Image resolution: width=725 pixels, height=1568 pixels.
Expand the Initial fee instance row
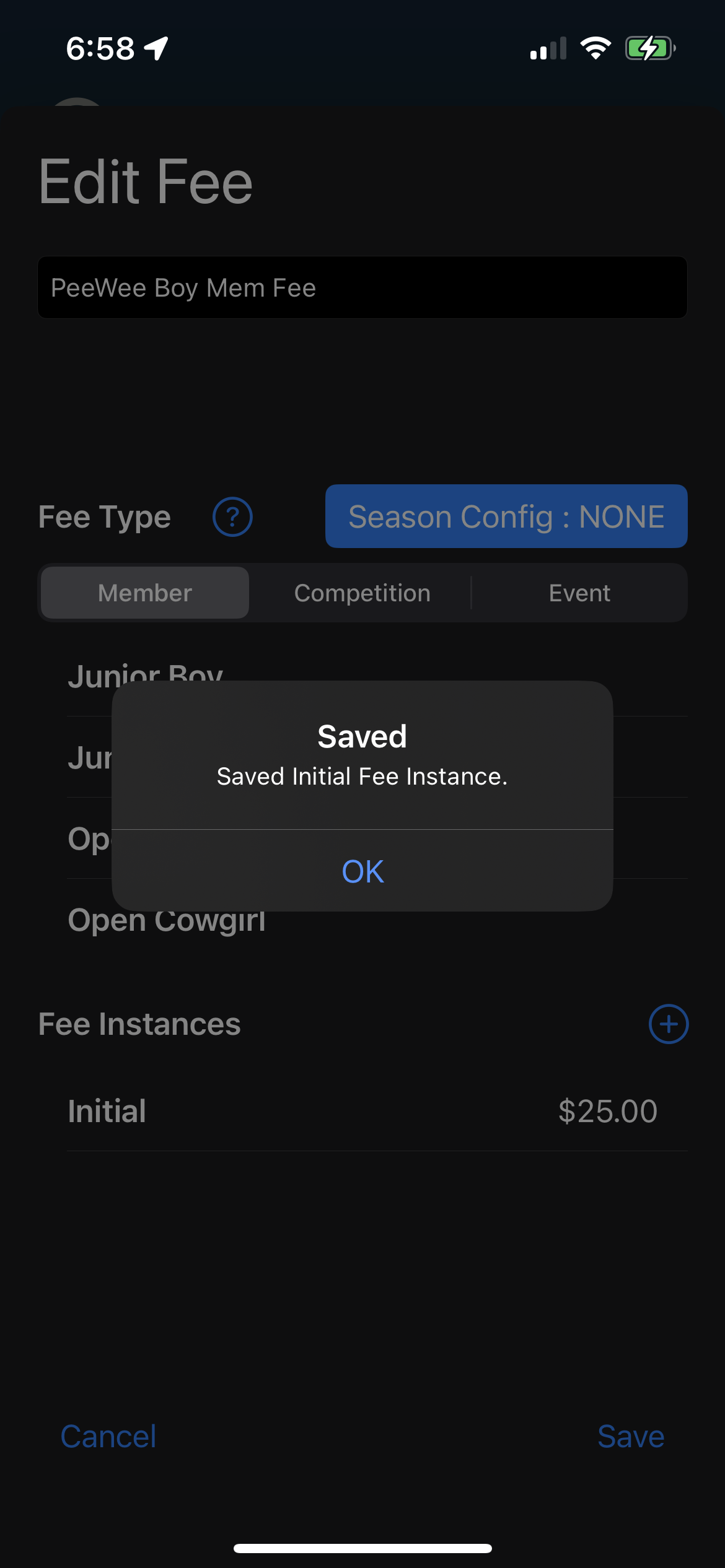point(362,1110)
